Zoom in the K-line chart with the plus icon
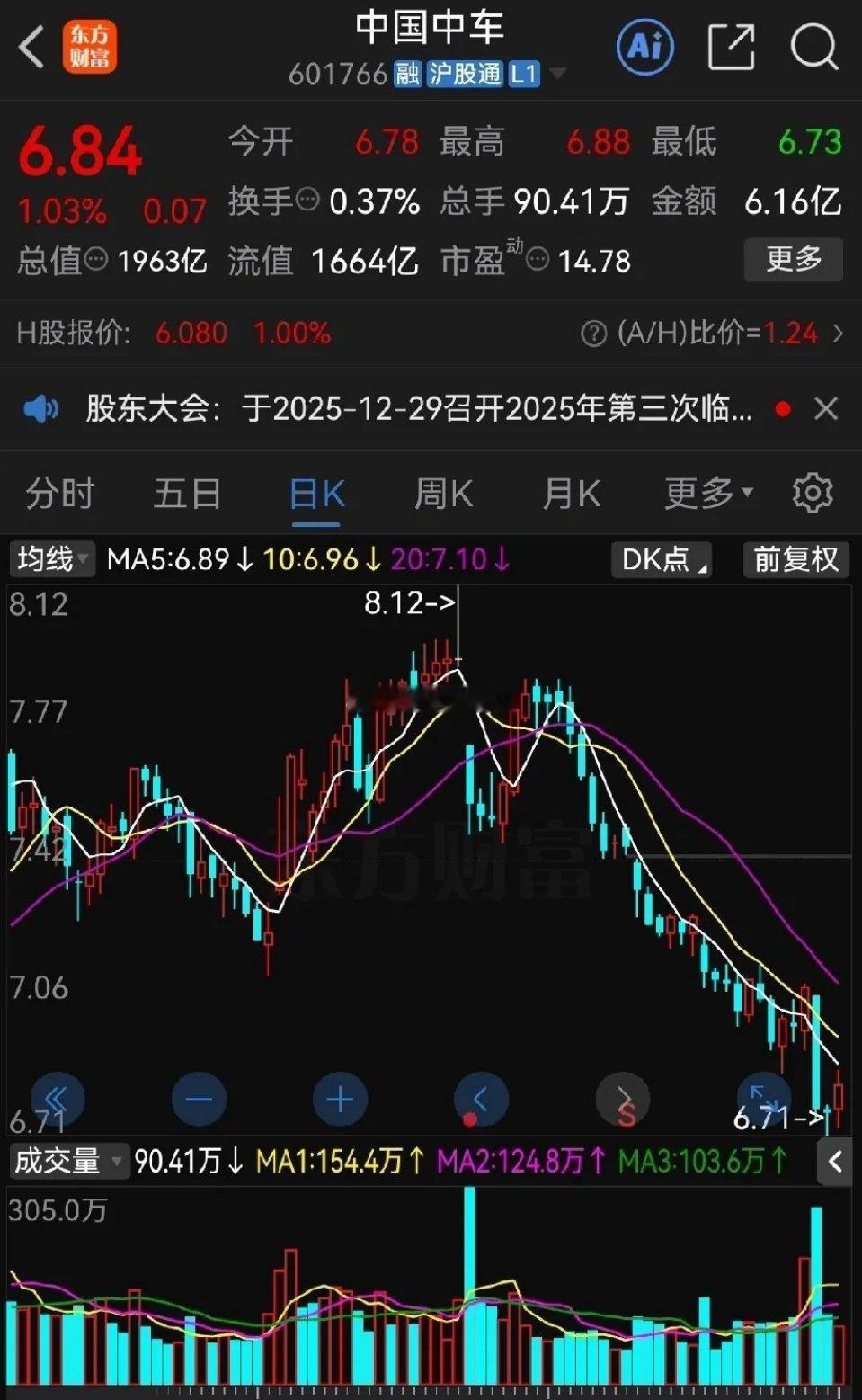Screen dimensions: 862x1400 tap(339, 1099)
